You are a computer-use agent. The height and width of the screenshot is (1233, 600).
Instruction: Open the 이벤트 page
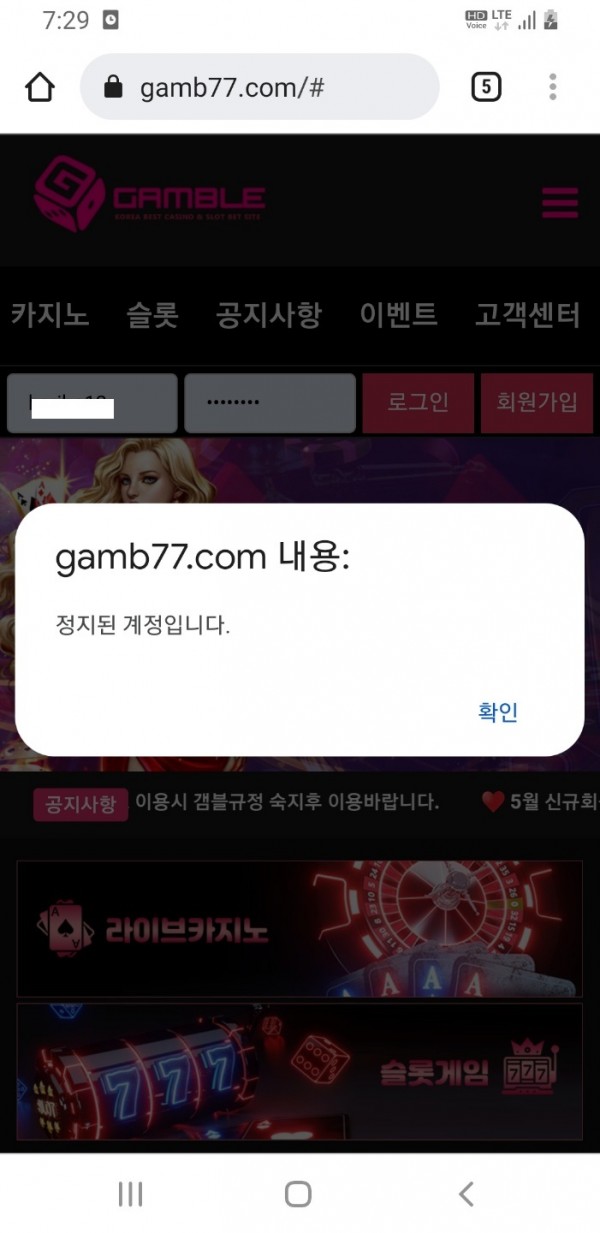pyautogui.click(x=398, y=316)
